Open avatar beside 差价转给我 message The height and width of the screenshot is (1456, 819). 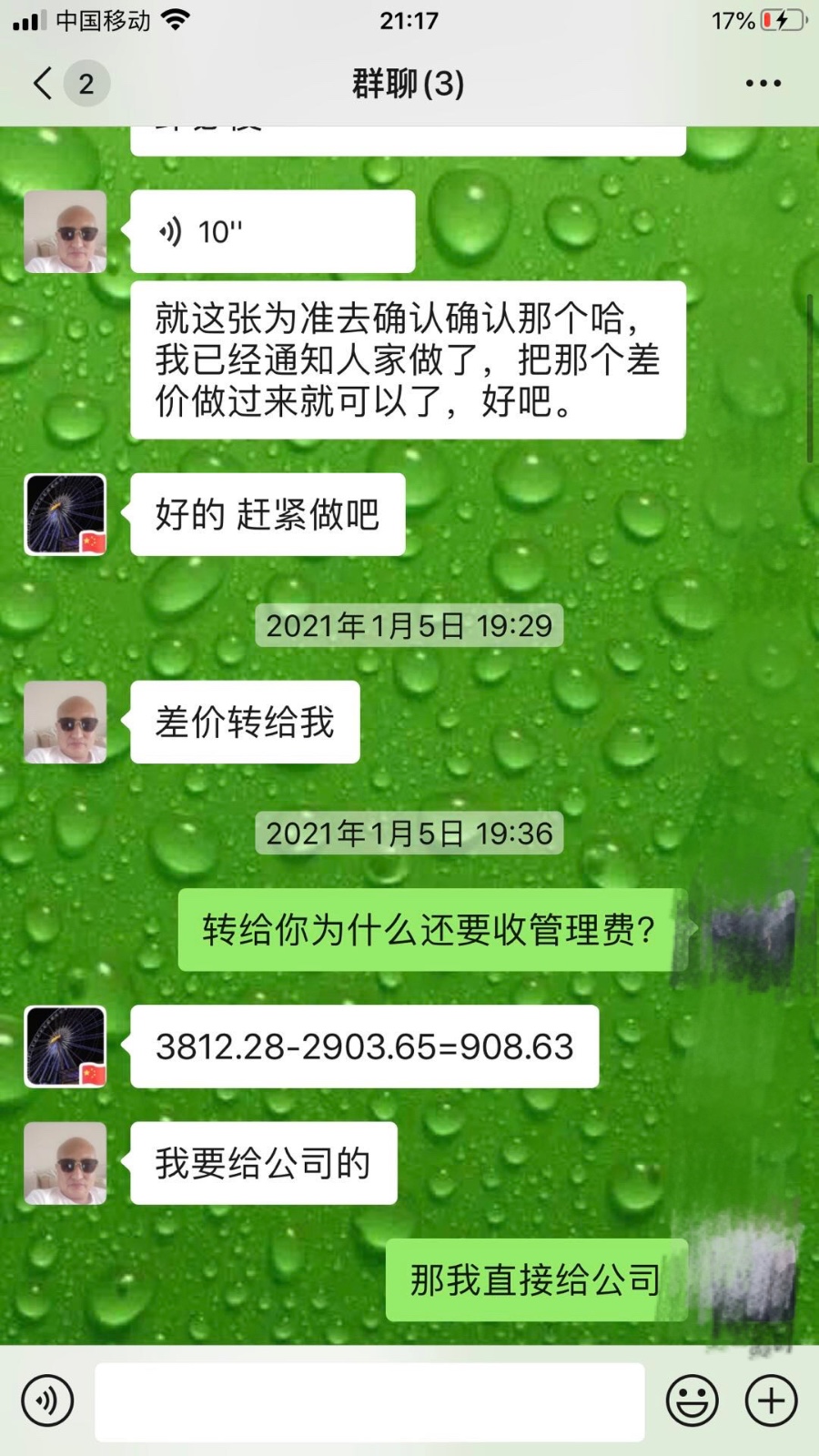tap(66, 722)
